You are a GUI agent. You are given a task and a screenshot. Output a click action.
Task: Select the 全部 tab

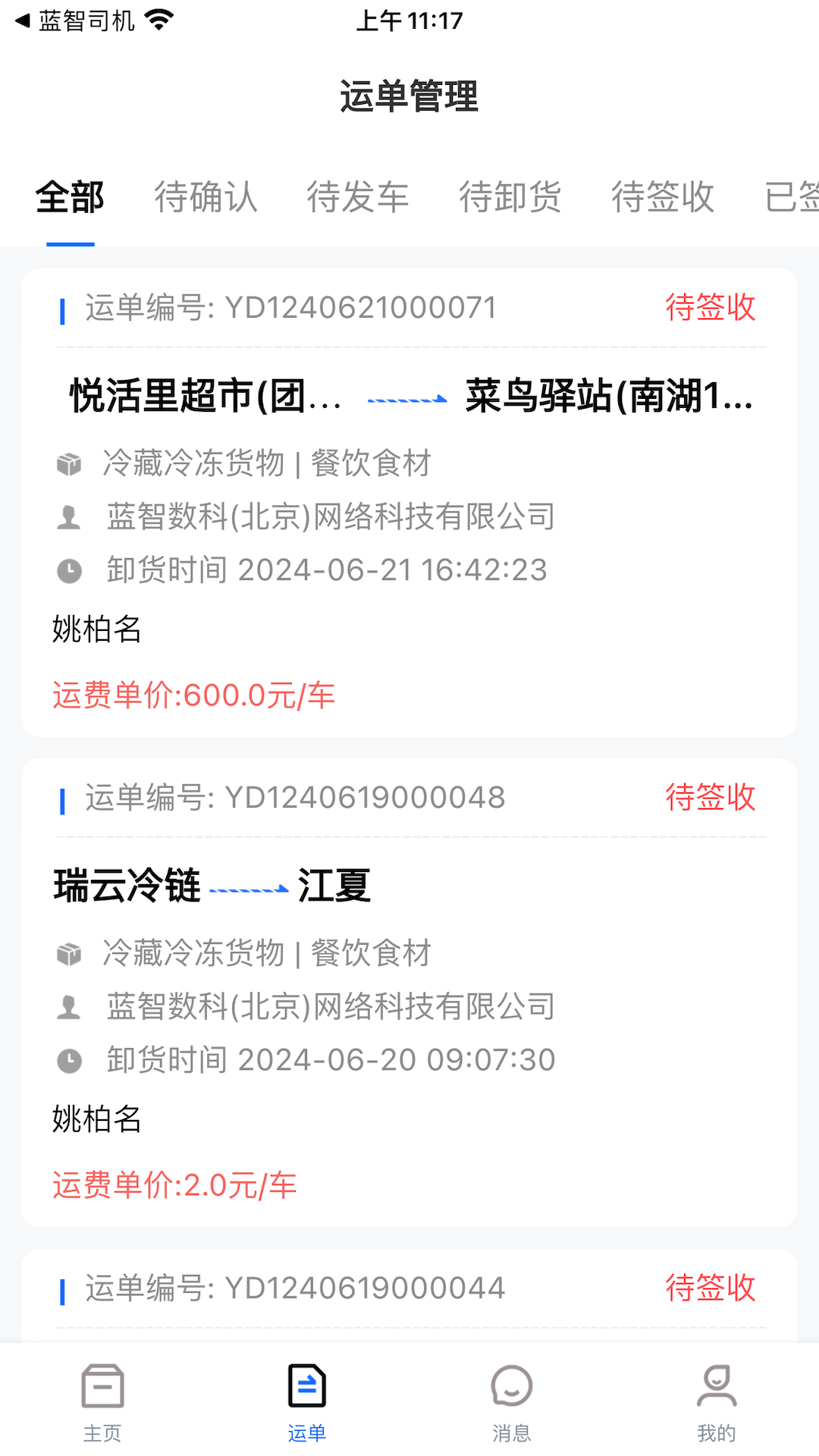pyautogui.click(x=70, y=197)
